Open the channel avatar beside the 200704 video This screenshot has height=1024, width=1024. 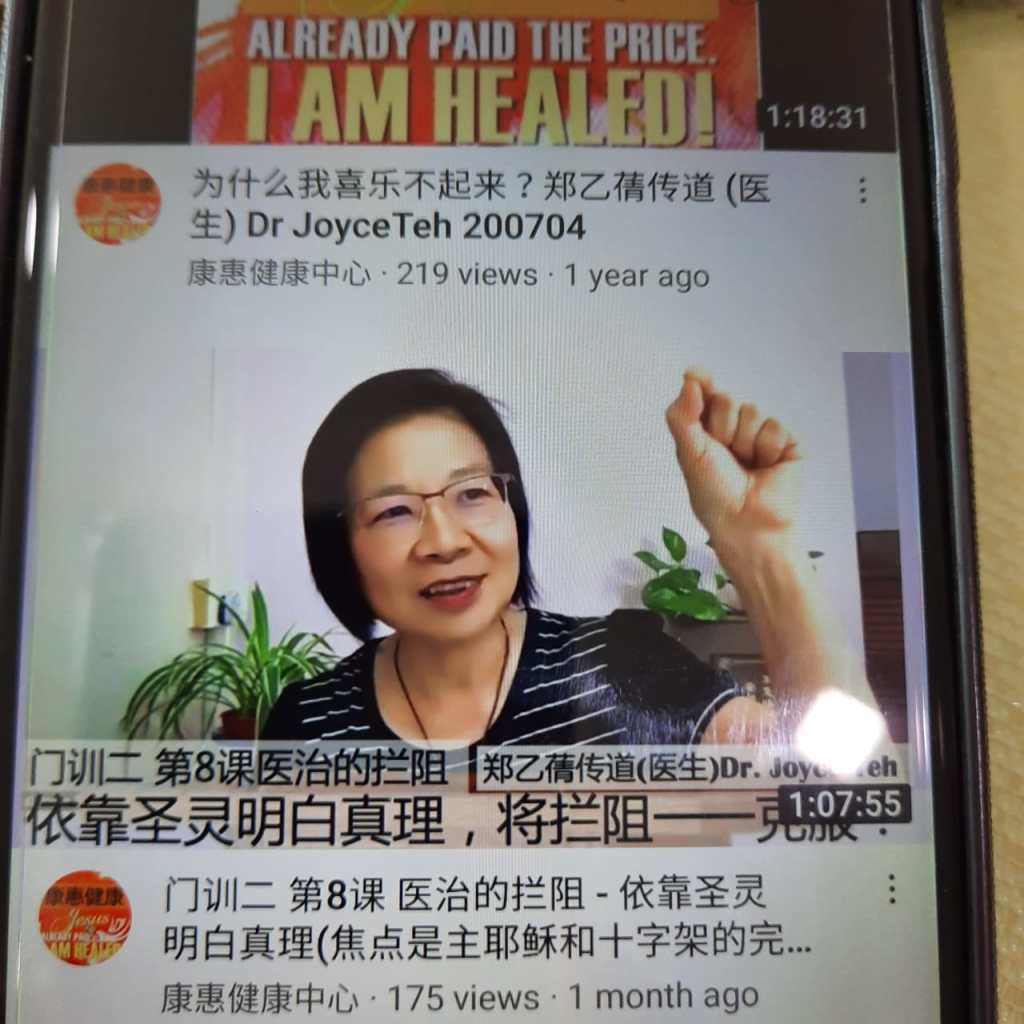coord(118,204)
